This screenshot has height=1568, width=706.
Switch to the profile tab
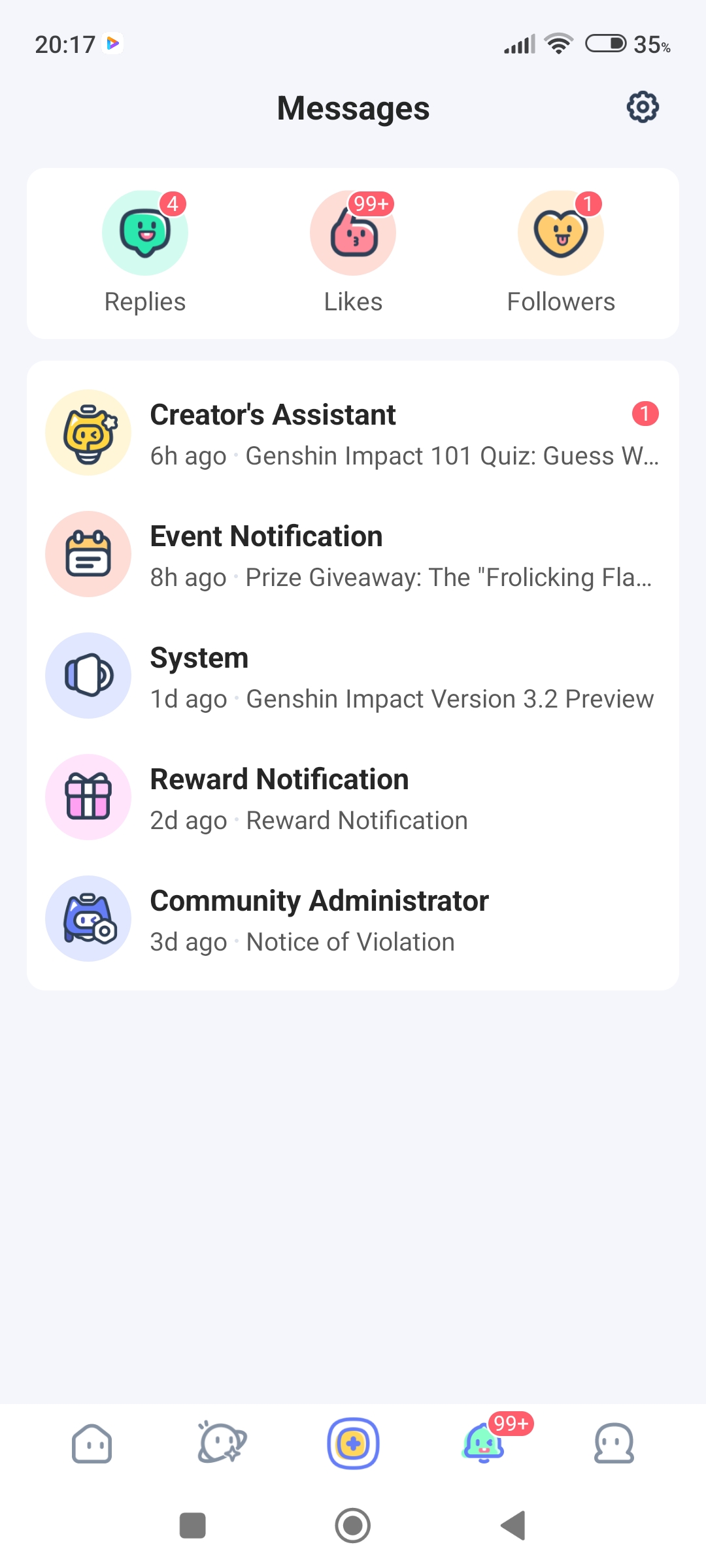coord(614,1443)
